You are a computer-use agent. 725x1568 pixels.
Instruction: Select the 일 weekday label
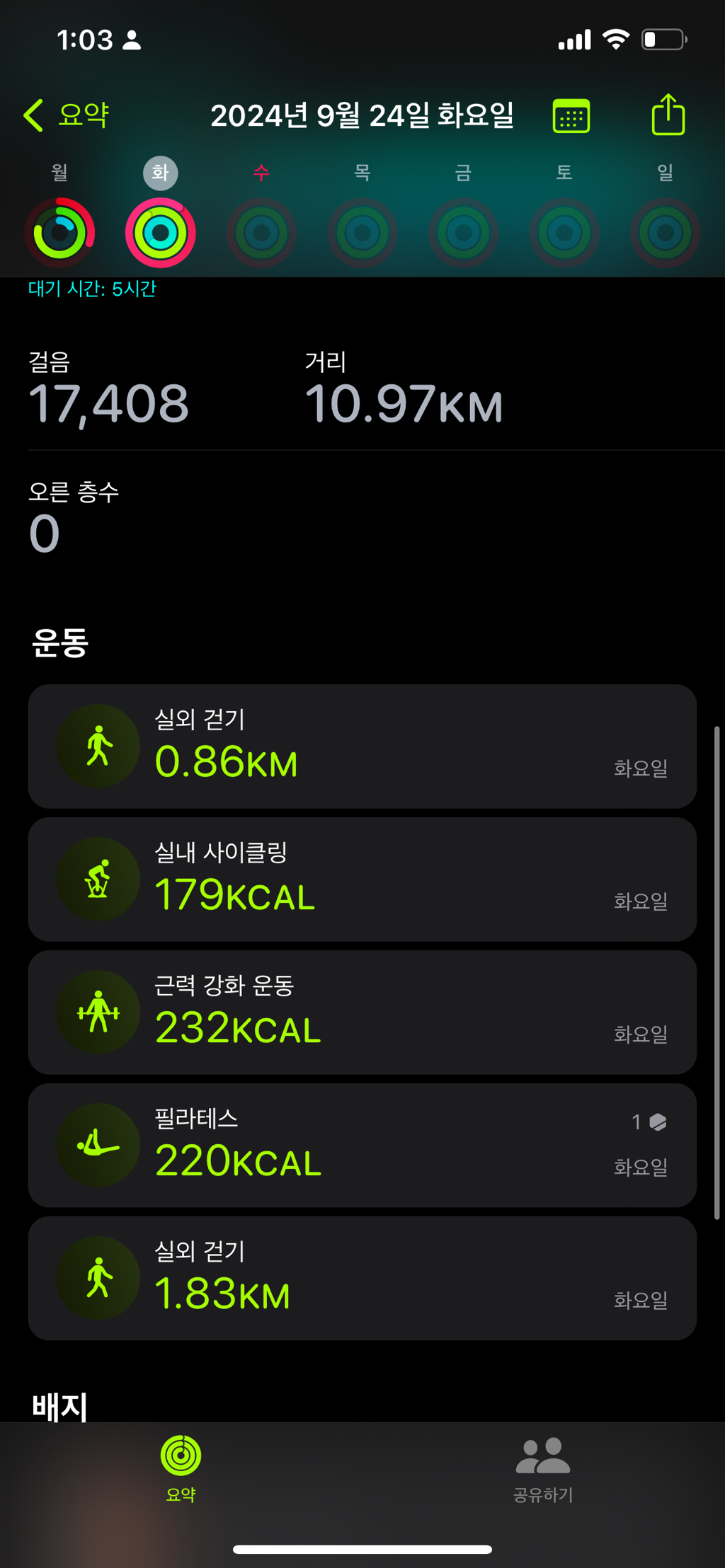pos(665,172)
